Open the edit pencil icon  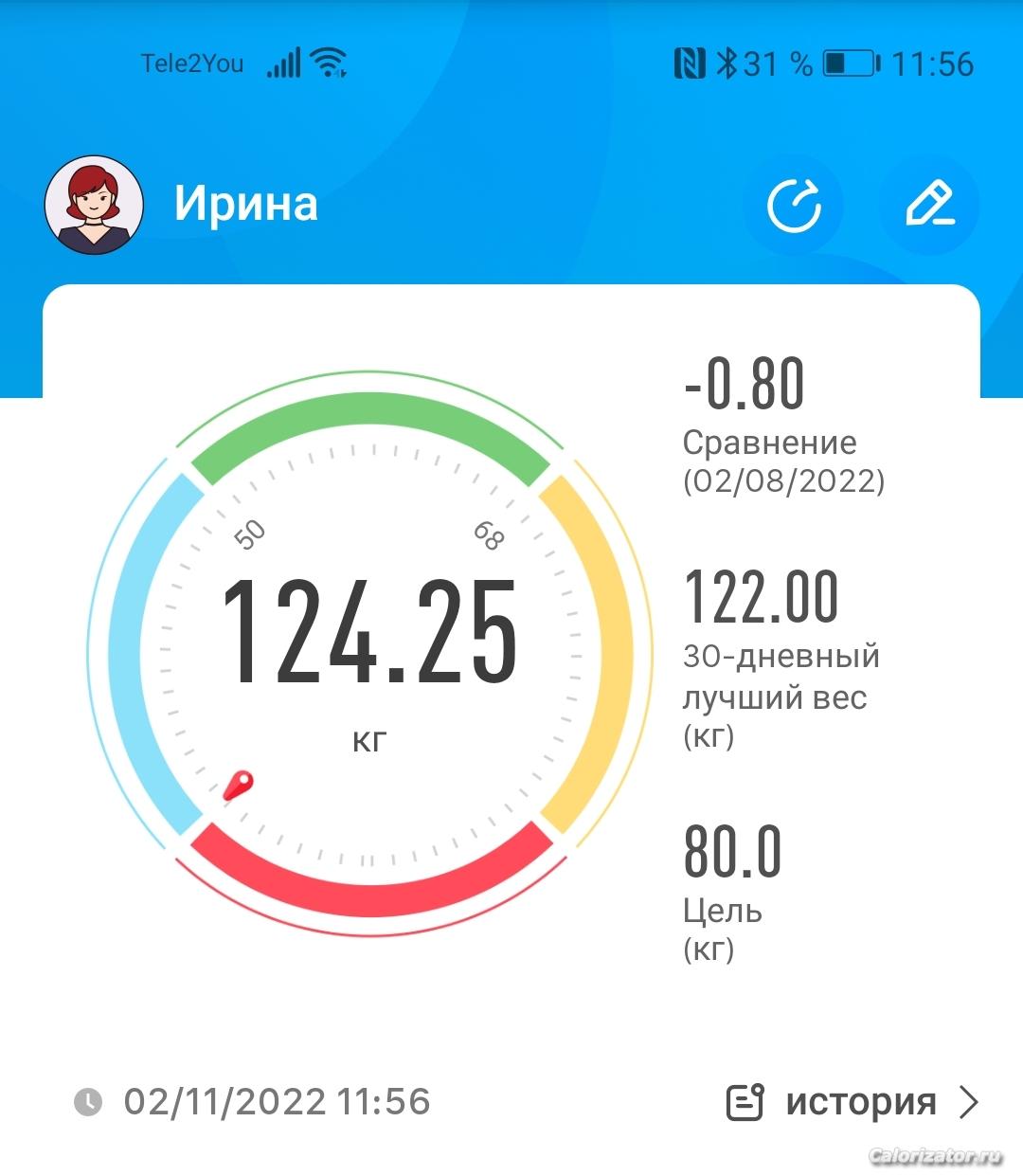[928, 205]
